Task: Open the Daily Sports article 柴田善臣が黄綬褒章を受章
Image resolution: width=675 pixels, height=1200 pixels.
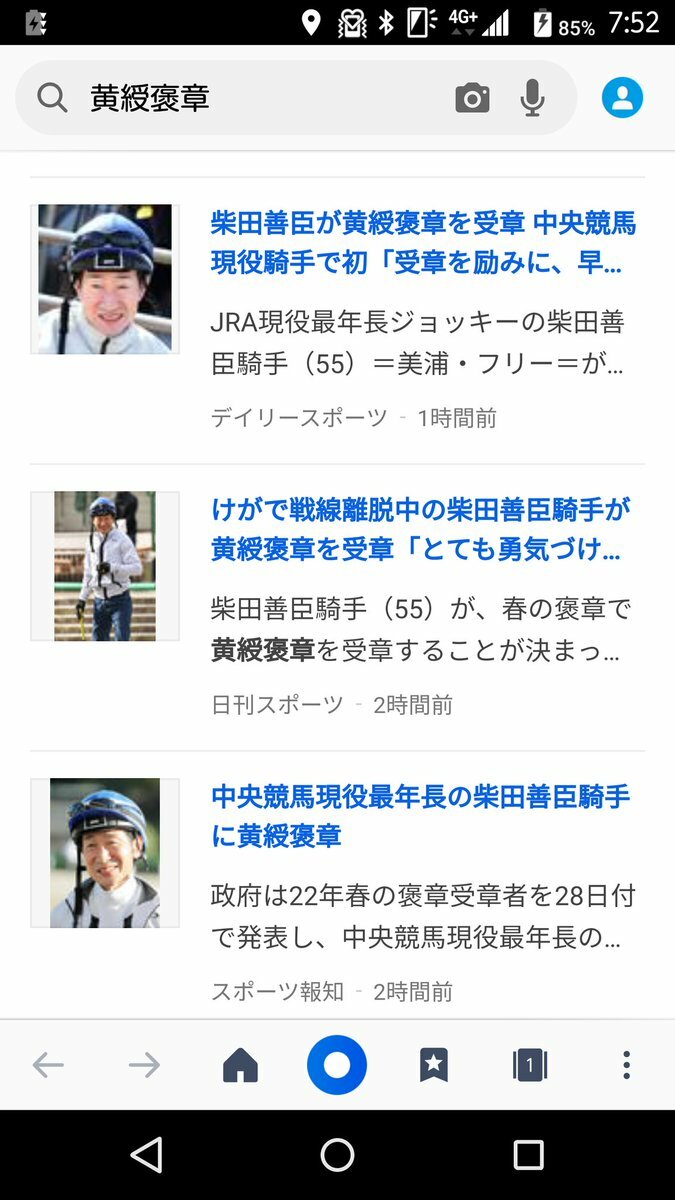Action: [x=422, y=241]
